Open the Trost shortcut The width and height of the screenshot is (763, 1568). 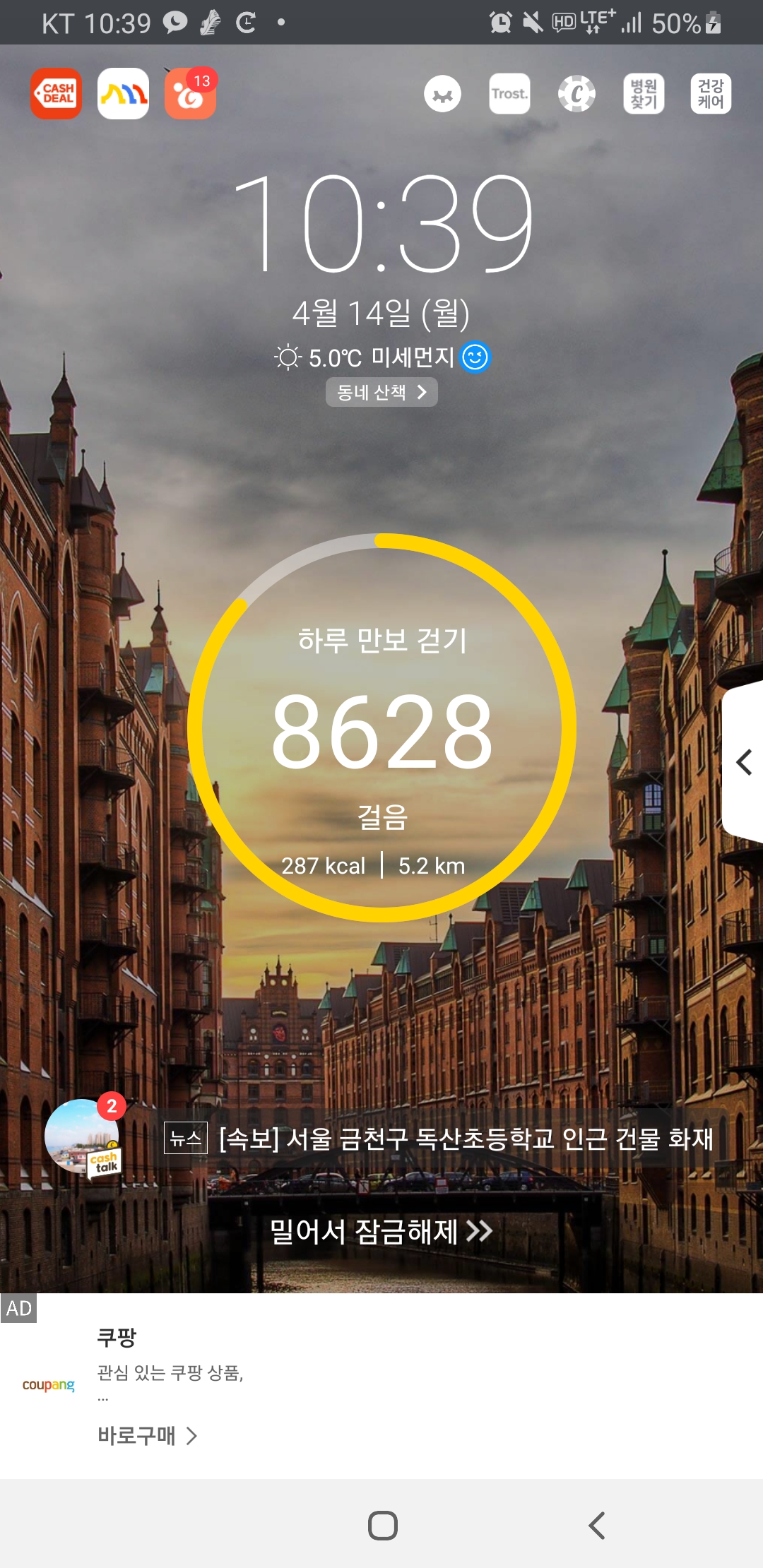(x=509, y=94)
